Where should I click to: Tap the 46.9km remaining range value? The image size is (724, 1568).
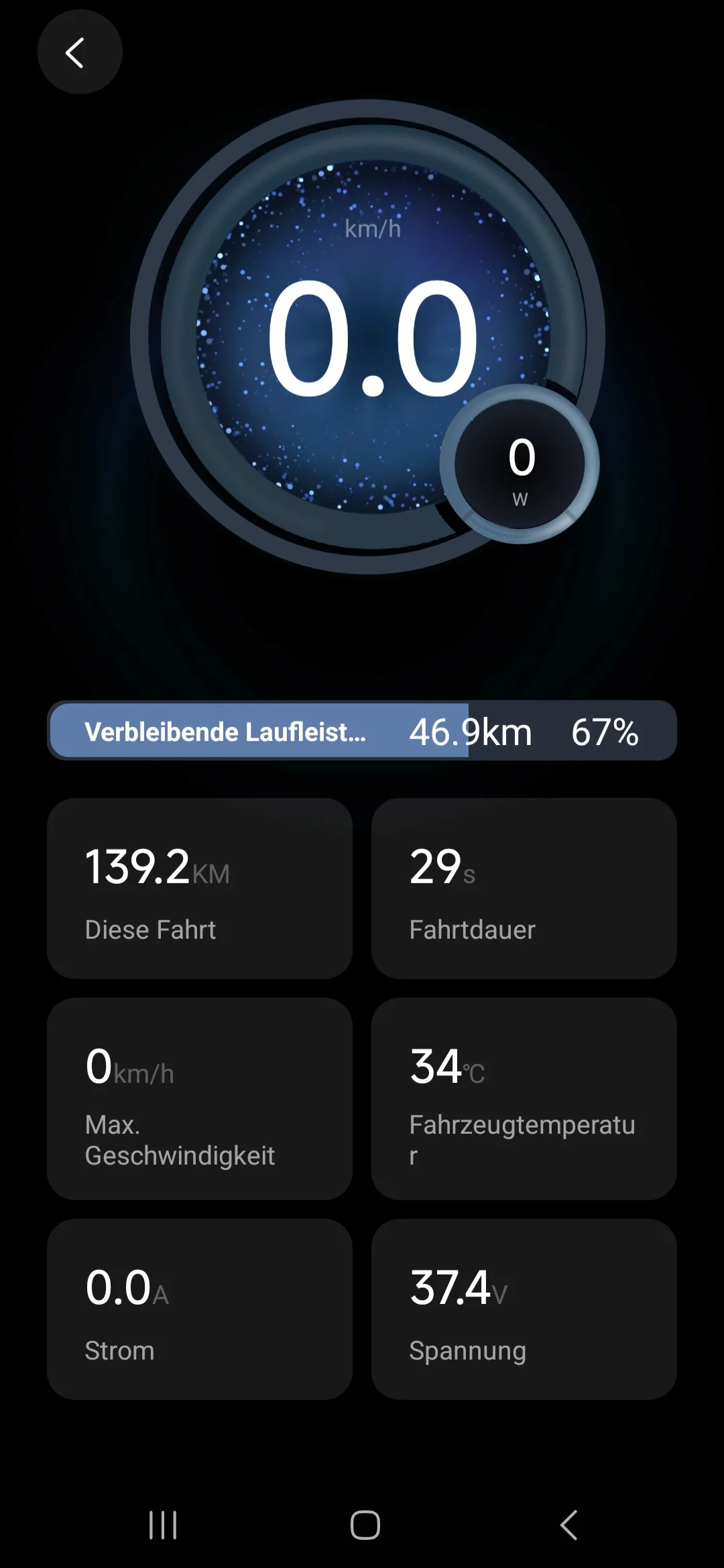(471, 732)
